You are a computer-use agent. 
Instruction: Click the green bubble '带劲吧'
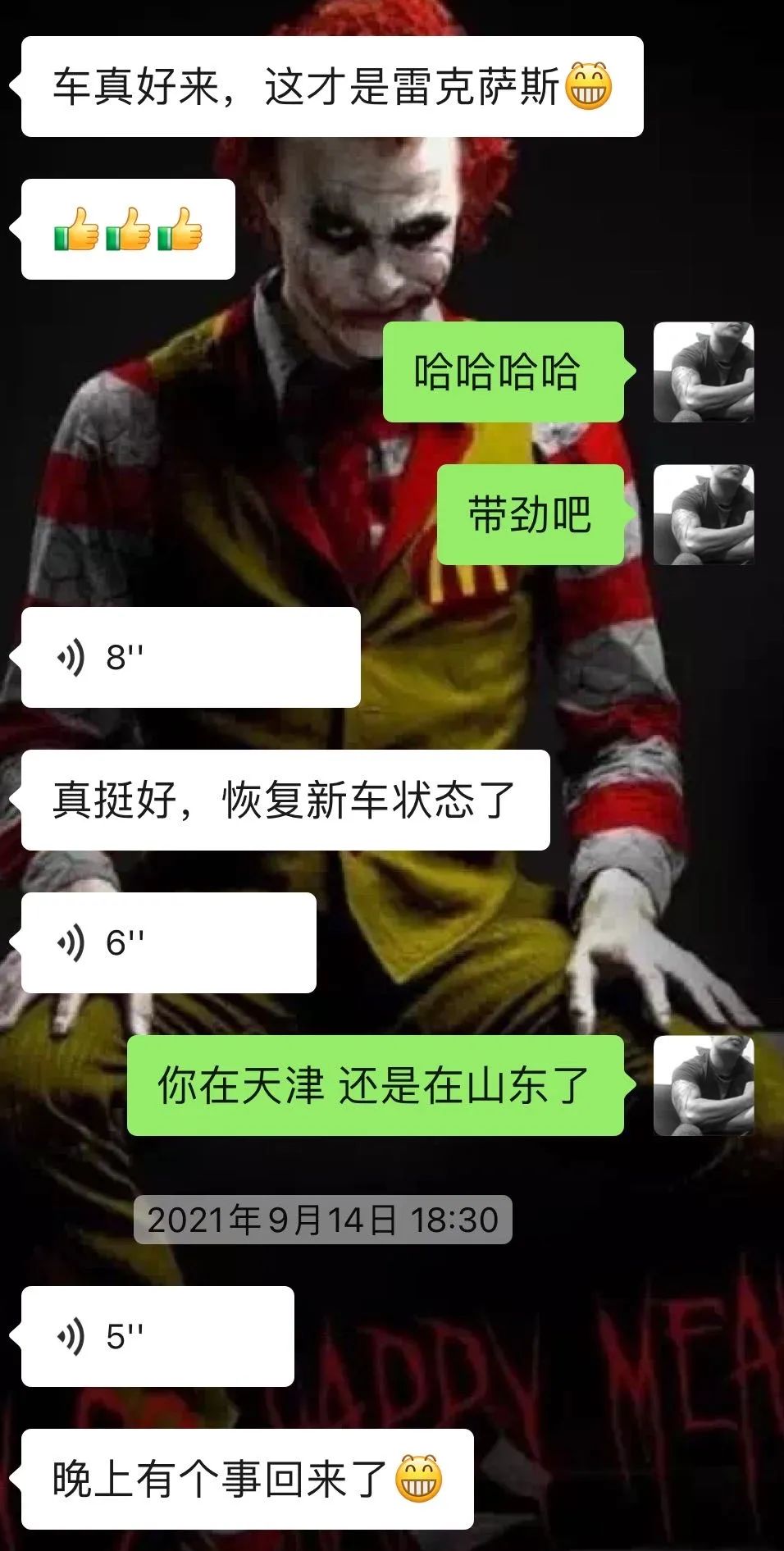pos(531,513)
